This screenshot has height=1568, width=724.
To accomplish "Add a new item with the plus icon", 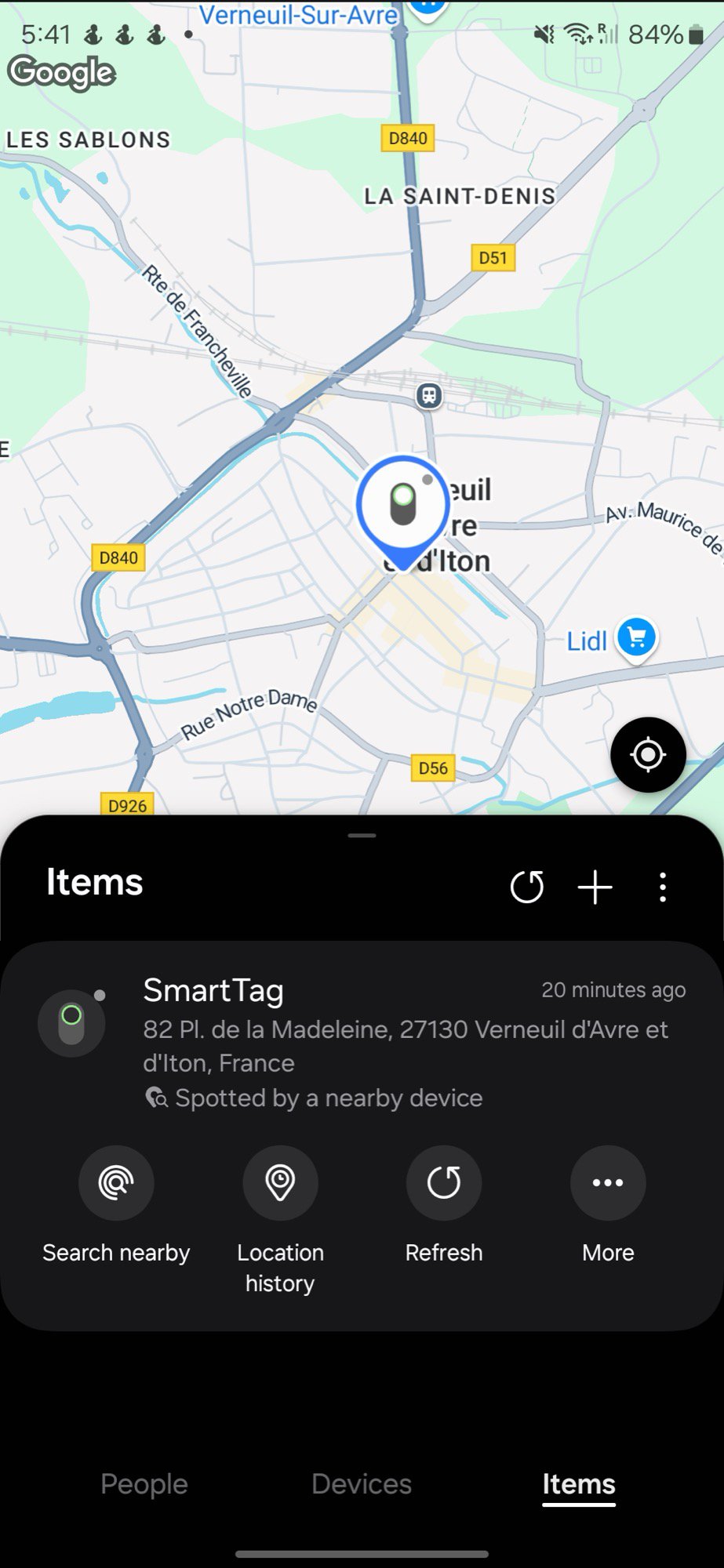I will tap(595, 887).
